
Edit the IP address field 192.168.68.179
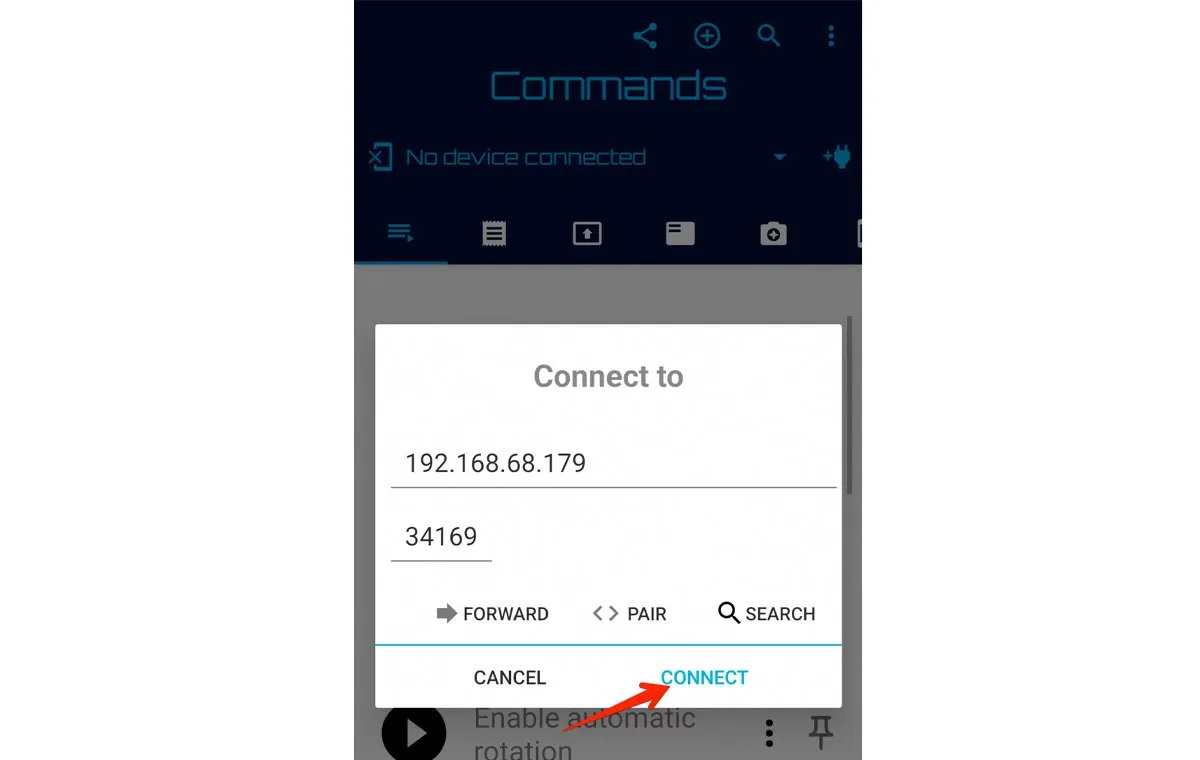612,463
